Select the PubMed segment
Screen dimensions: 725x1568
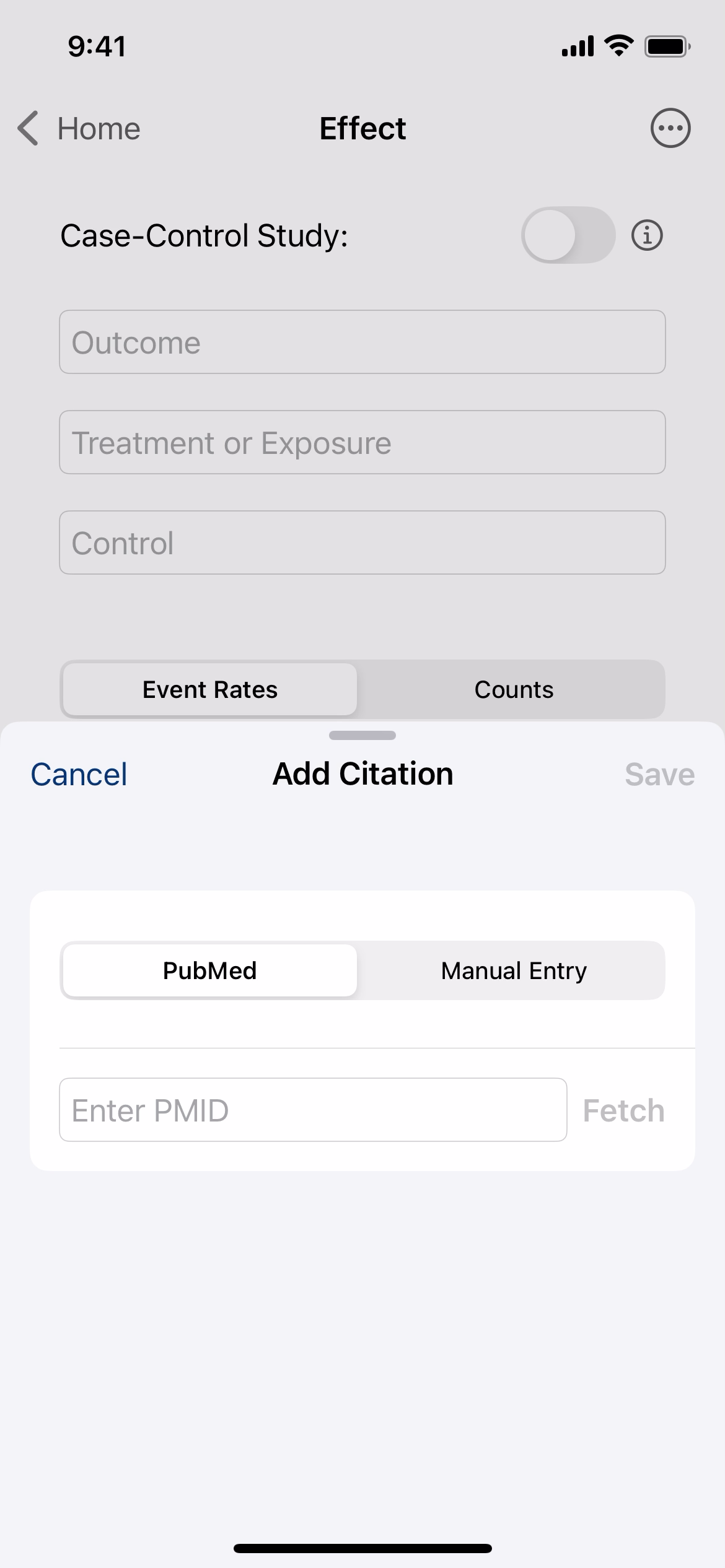click(x=210, y=970)
